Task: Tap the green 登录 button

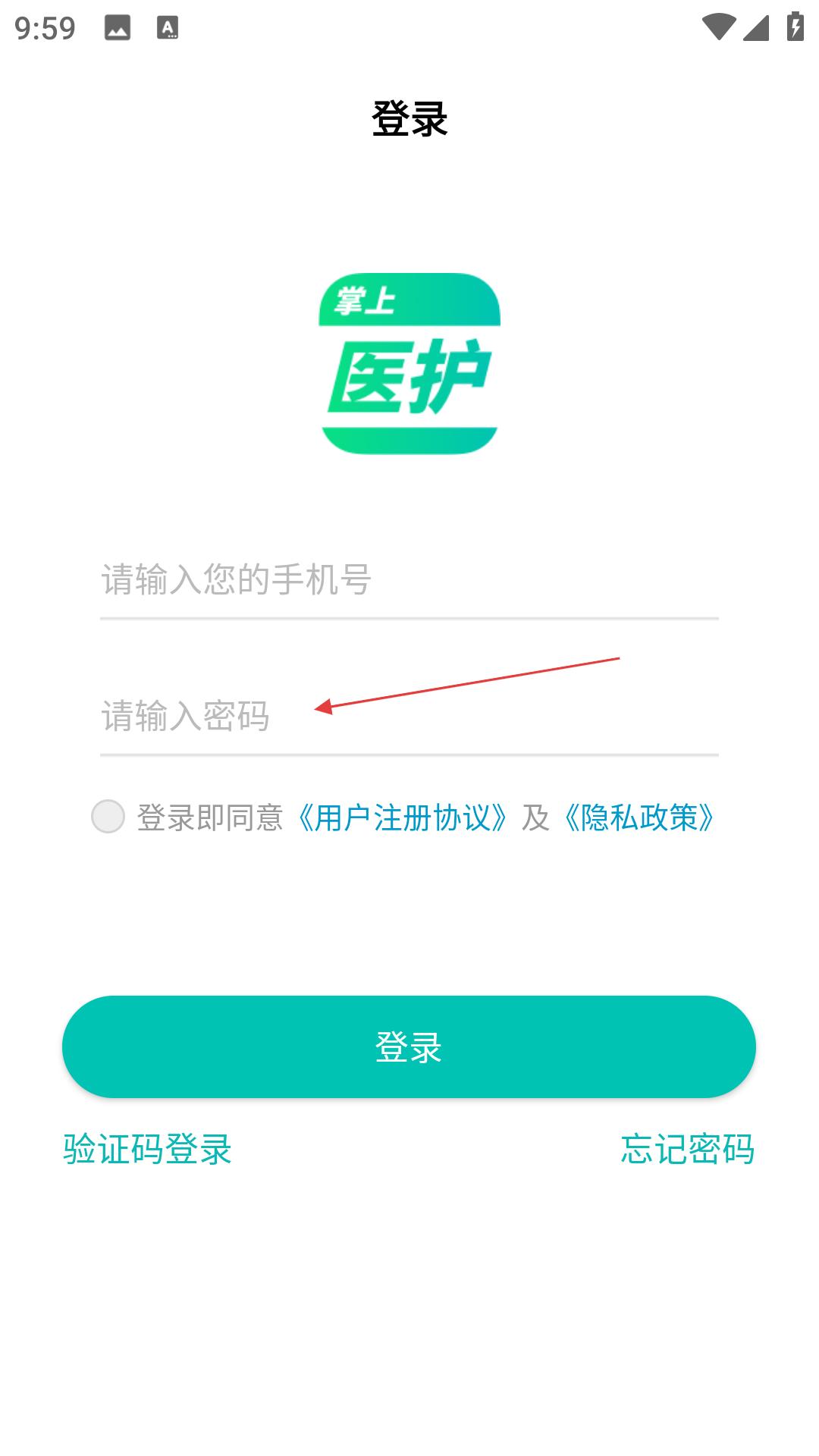Action: point(409,1046)
